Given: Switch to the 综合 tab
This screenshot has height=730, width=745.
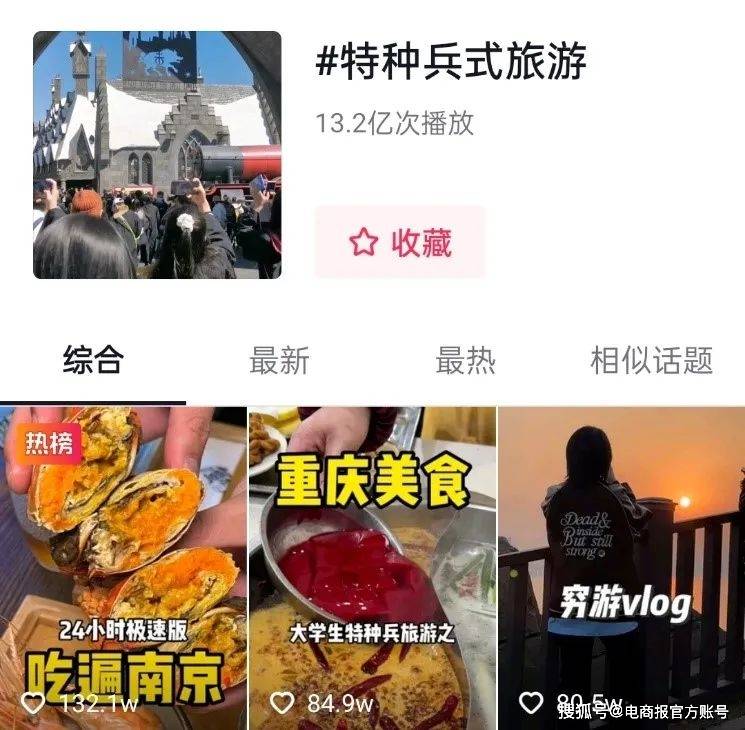Looking at the screenshot, I should pos(92,361).
